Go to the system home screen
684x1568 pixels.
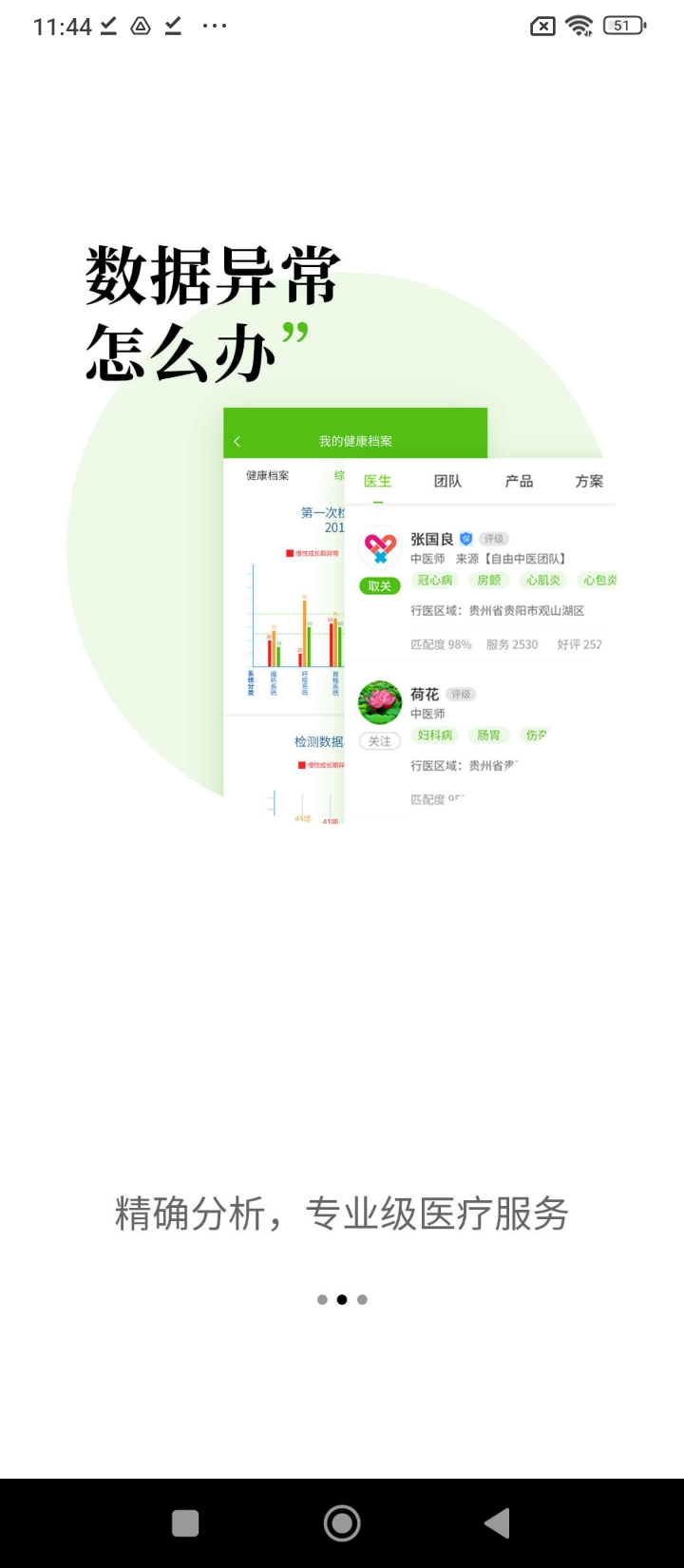342,1523
